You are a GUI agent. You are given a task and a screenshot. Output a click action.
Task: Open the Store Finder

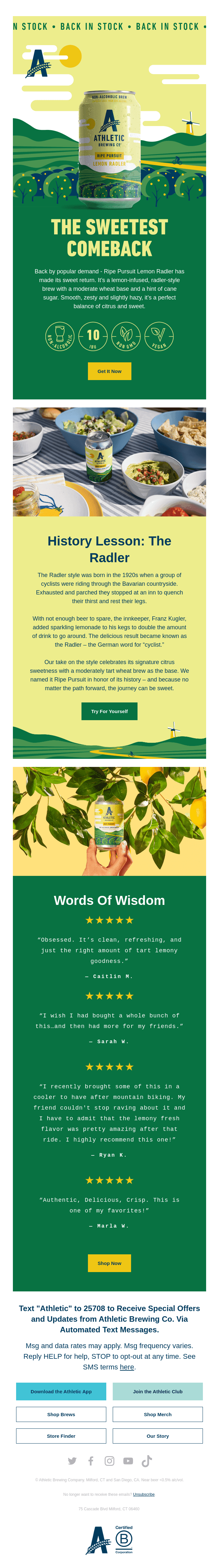point(61,1435)
